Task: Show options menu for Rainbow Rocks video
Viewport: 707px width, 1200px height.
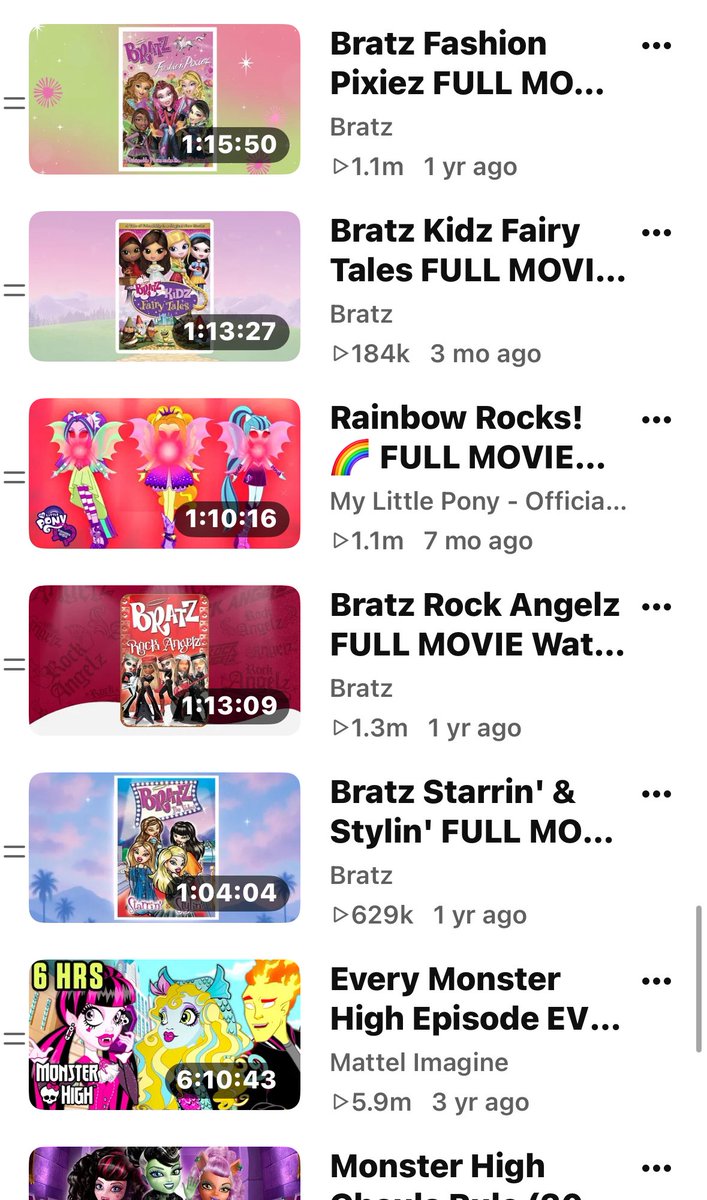Action: click(656, 419)
